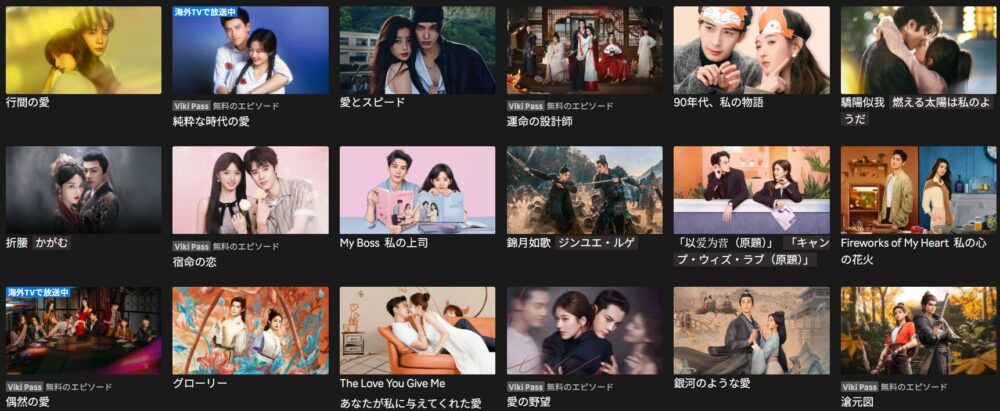View The Love You Give Me show
Screen dimensions: 1000x411
click(417, 330)
